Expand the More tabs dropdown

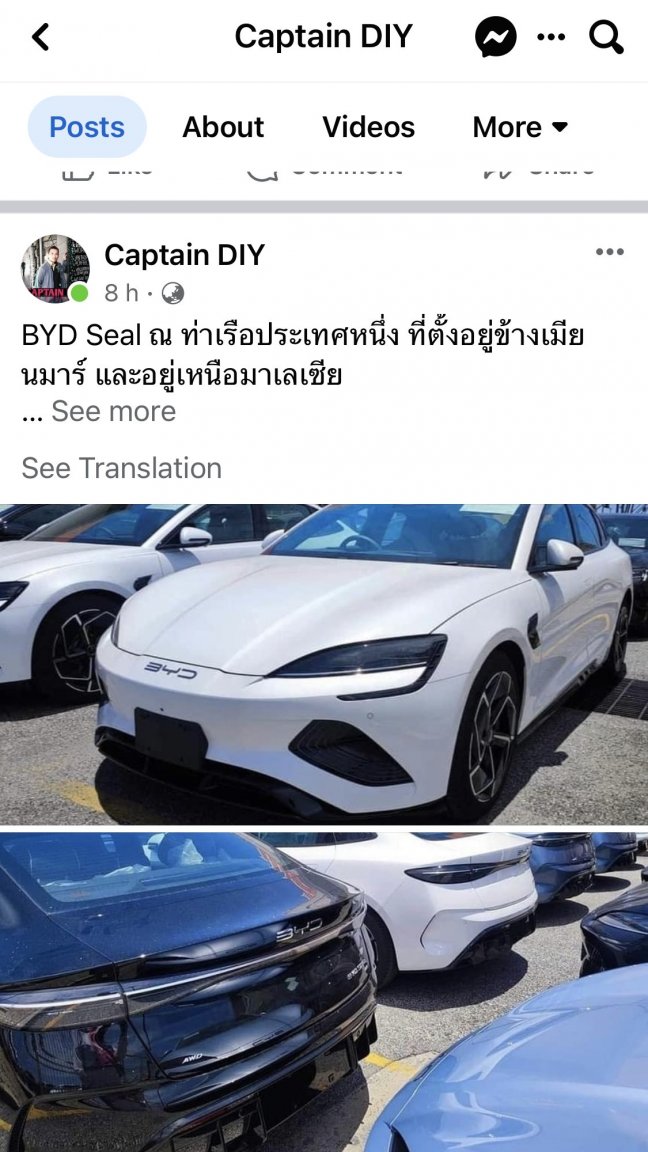click(520, 127)
